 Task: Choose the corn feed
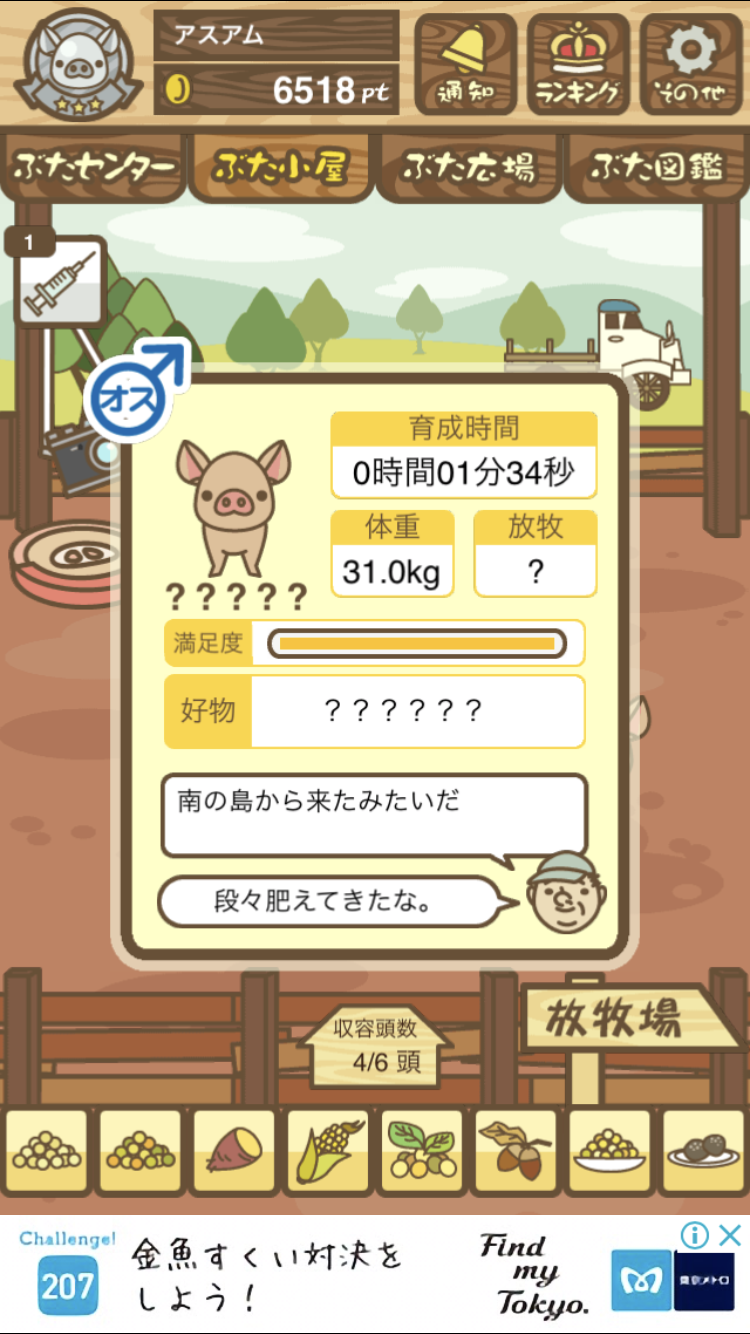[x=327, y=1152]
